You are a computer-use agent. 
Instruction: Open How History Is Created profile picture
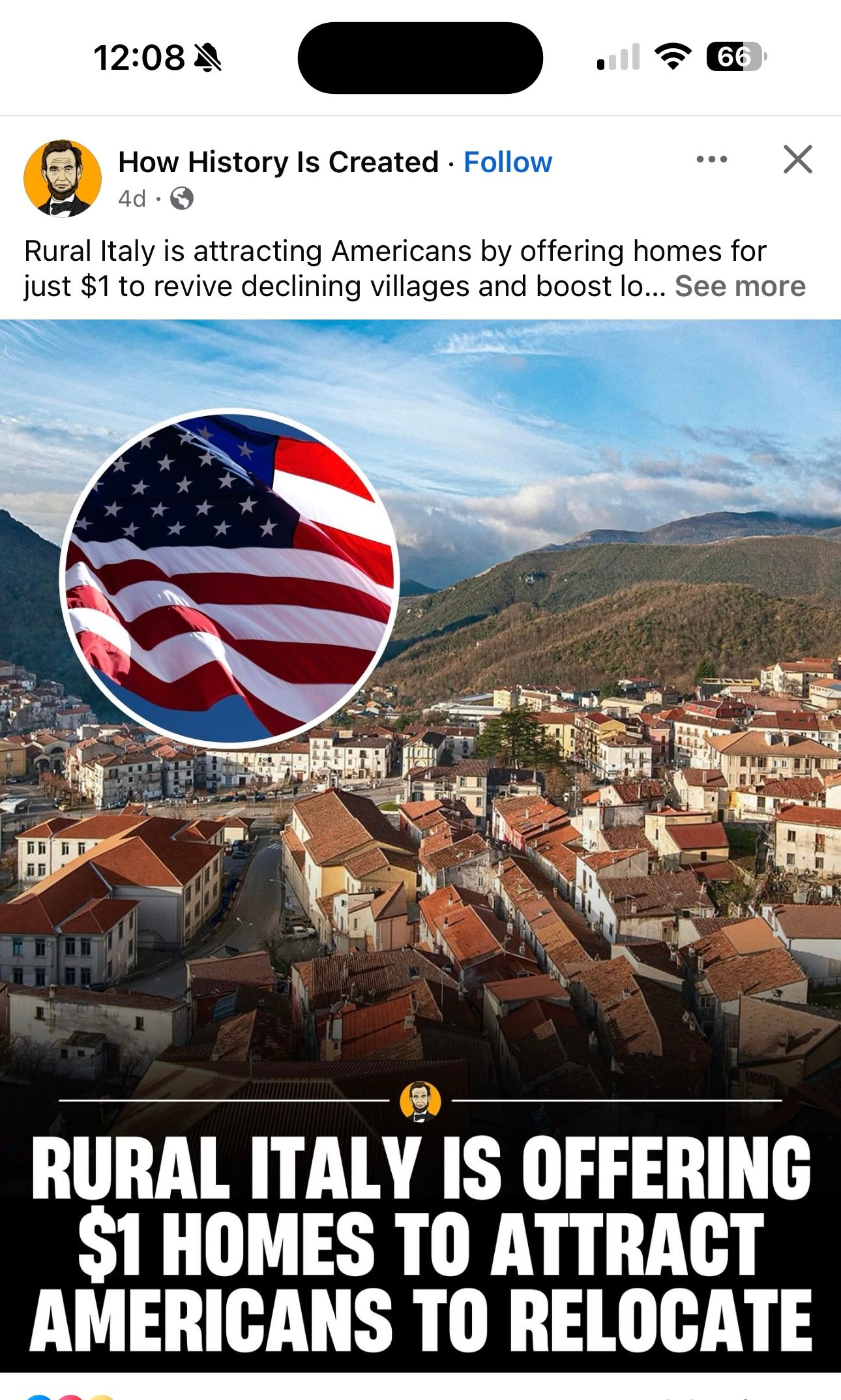point(63,179)
